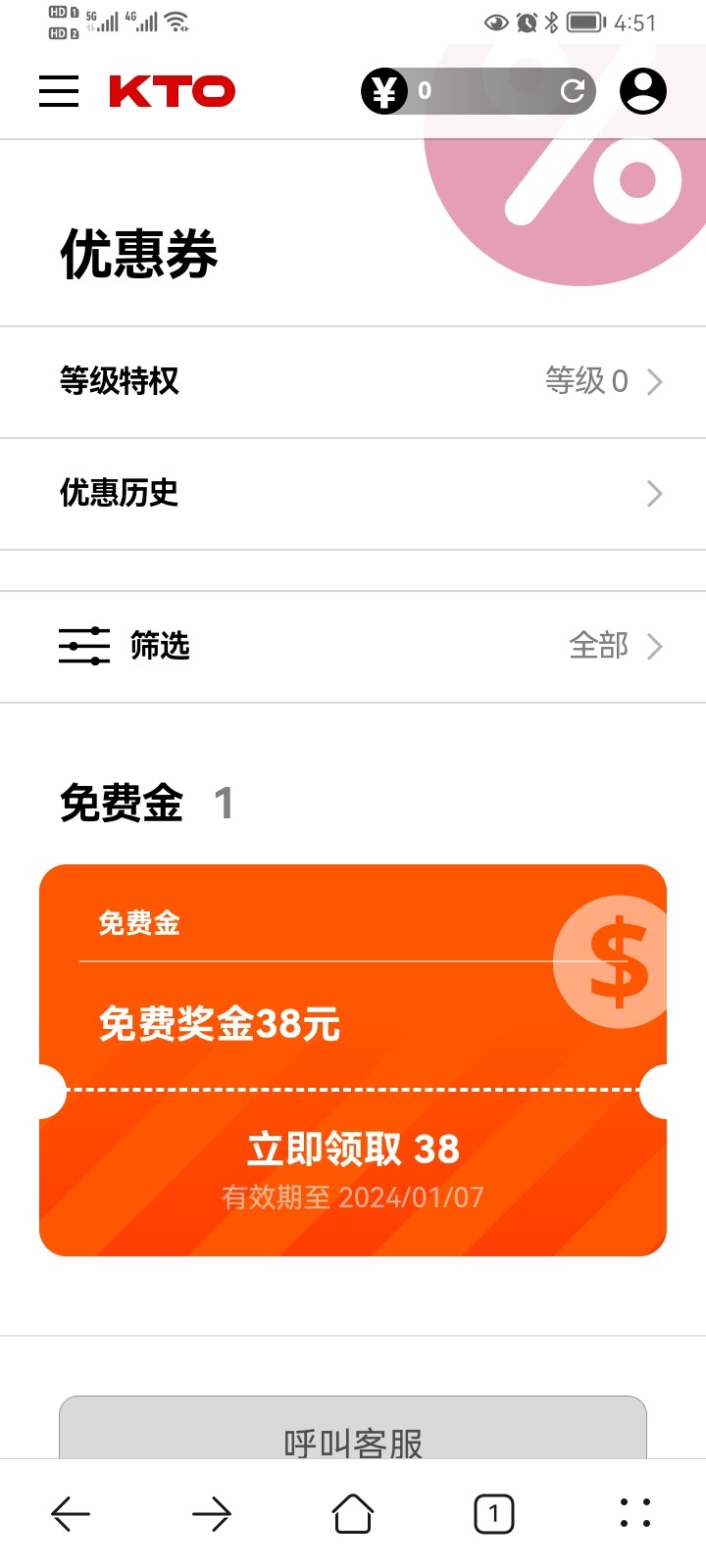Open the browser's more options menu
The image size is (706, 1568).
click(x=635, y=1514)
